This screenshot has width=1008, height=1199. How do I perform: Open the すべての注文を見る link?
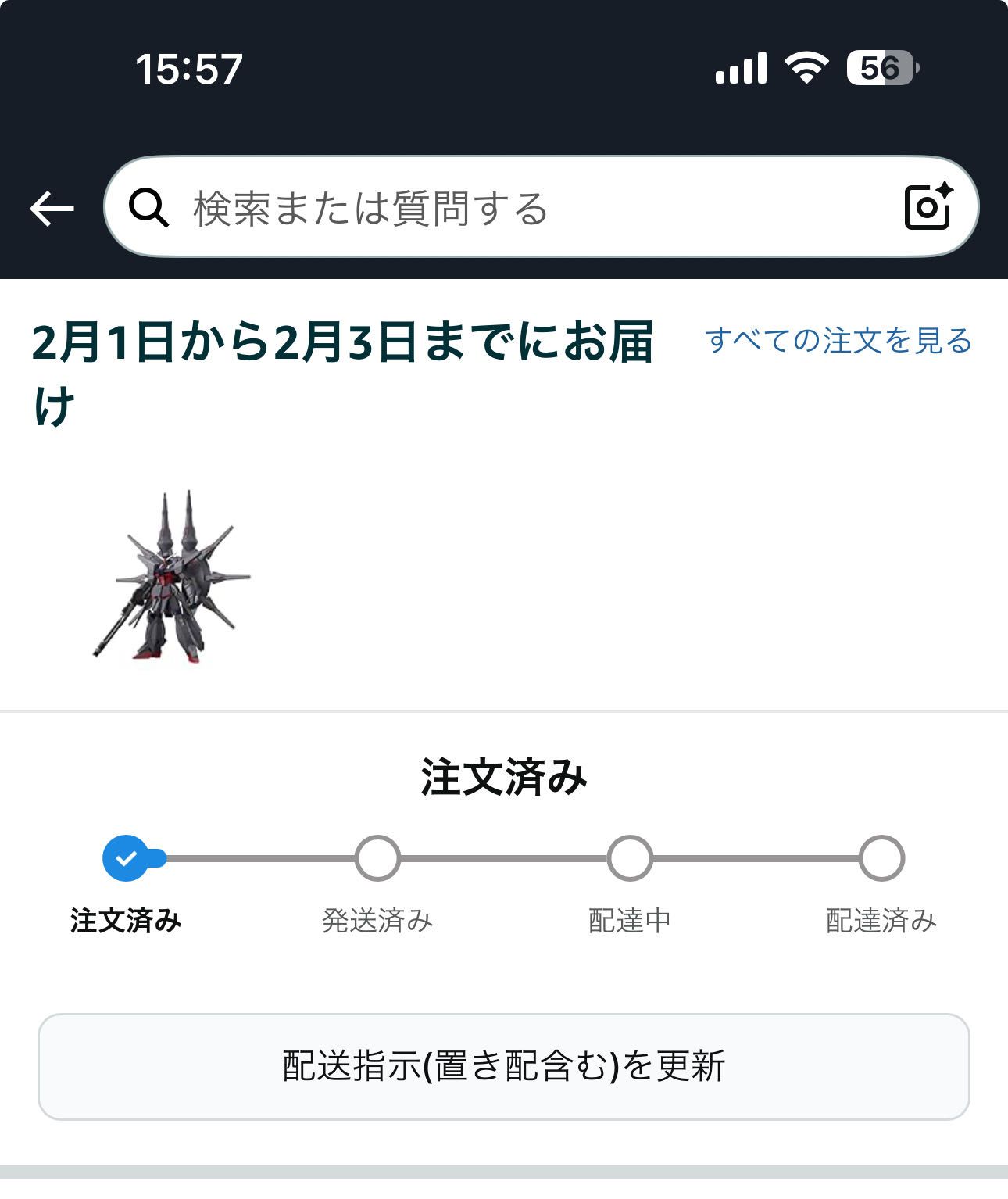838,341
